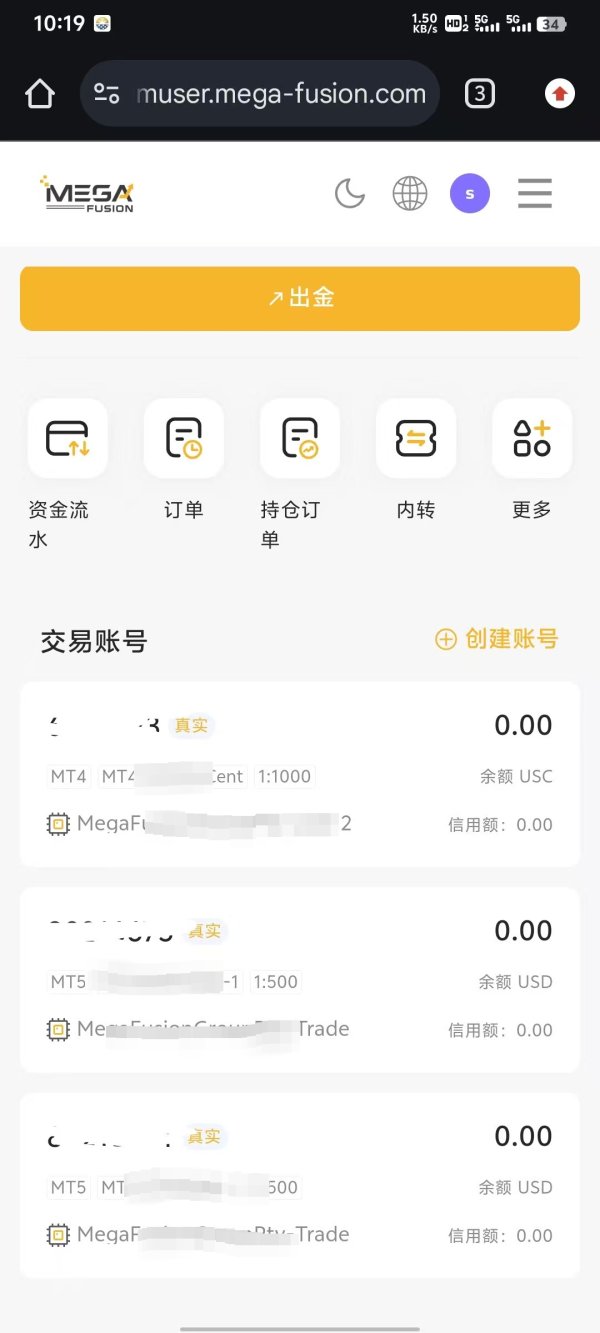Viewport: 600px width, 1333px height.
Task: Tap 创建账号 to create account
Action: tap(497, 639)
